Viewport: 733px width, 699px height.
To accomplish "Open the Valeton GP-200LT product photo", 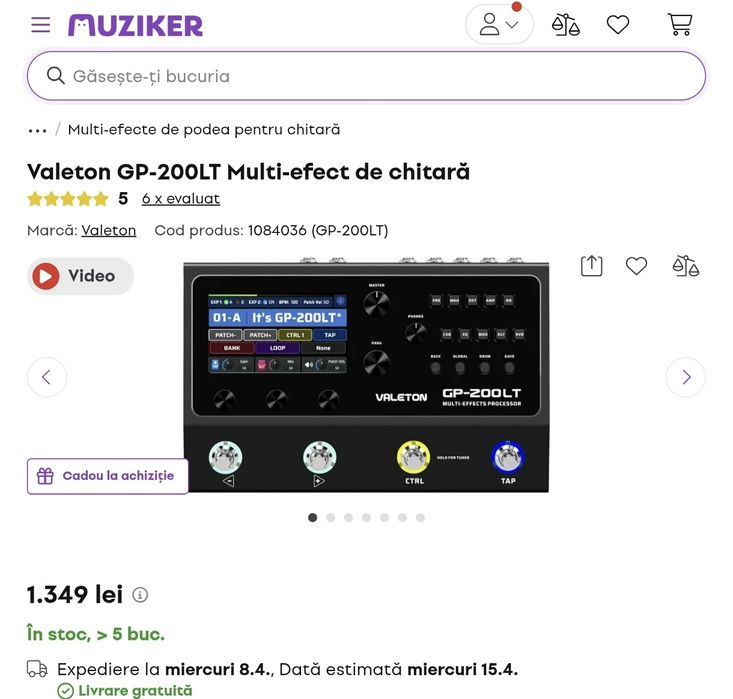I will pos(366,378).
